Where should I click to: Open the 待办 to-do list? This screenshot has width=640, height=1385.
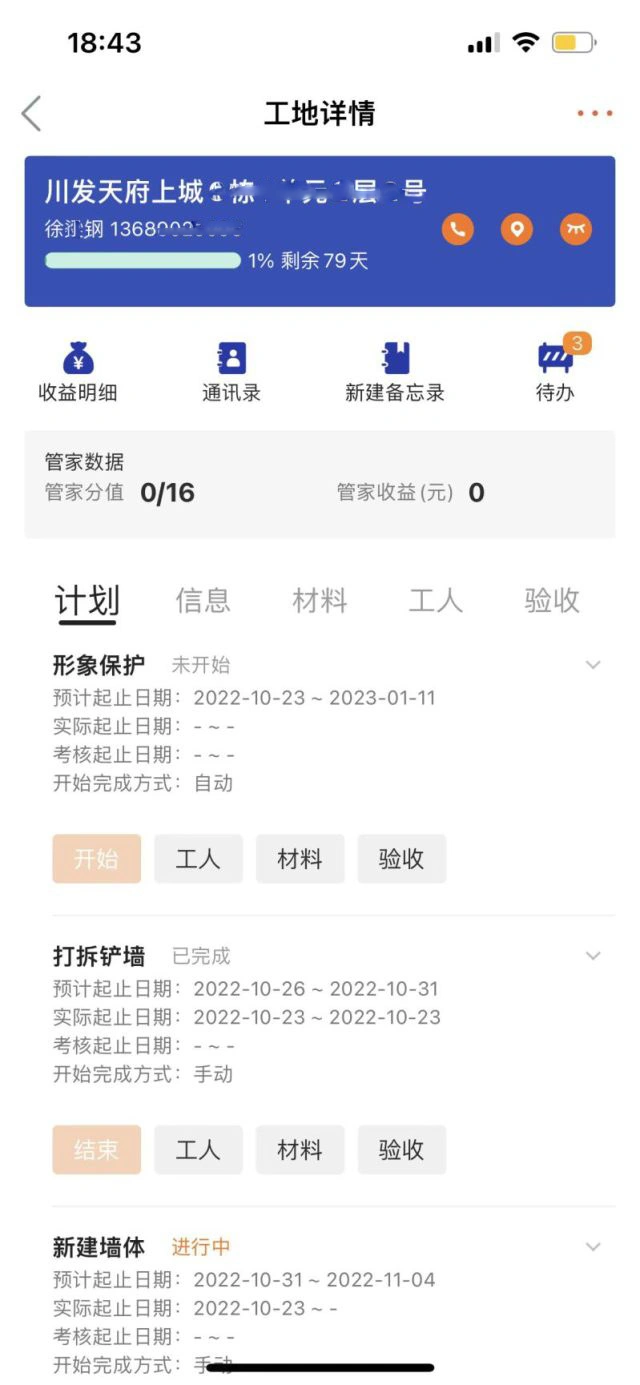coord(556,370)
